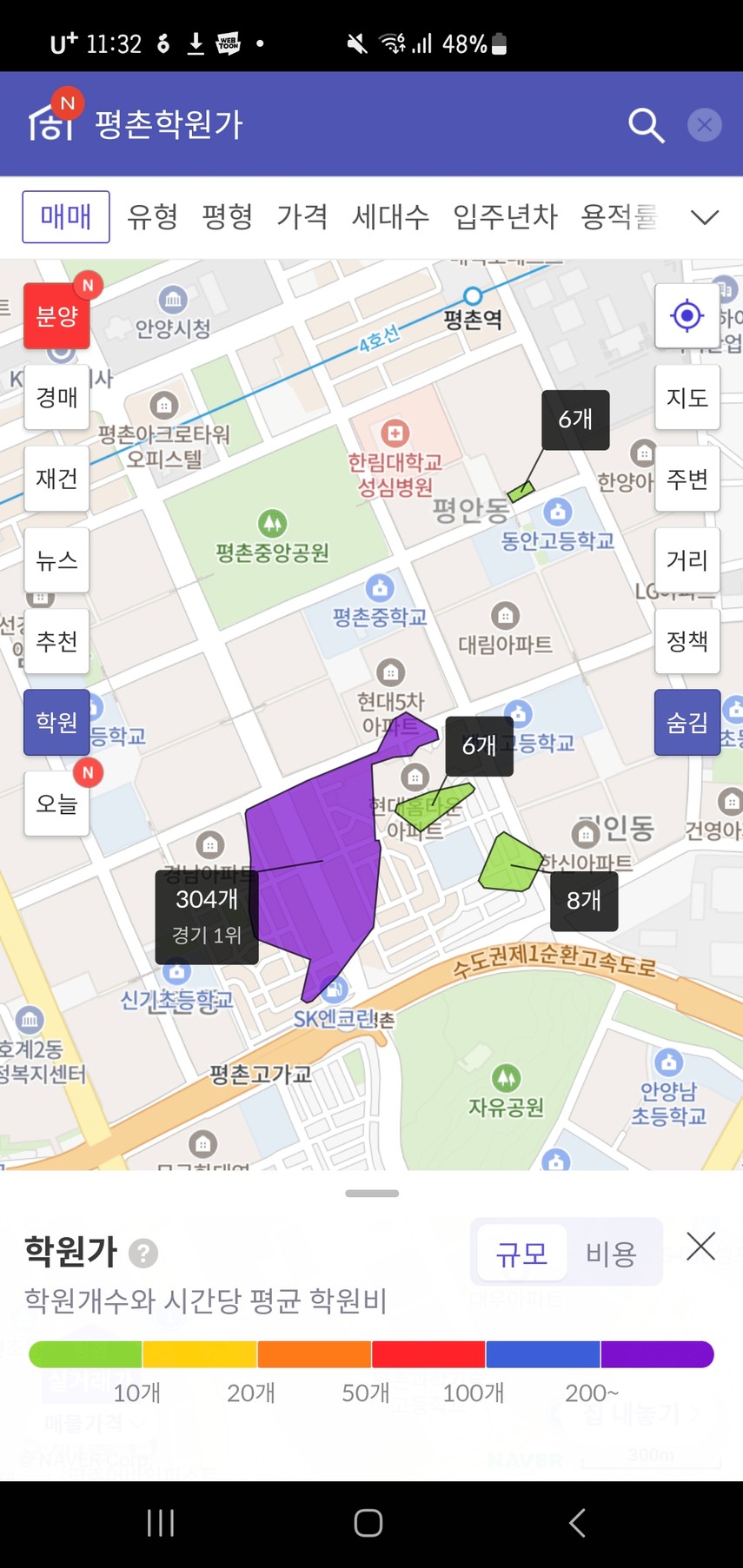Screen dimensions: 743x1568
Task: Switch map type via 지도 button
Action: (x=687, y=397)
